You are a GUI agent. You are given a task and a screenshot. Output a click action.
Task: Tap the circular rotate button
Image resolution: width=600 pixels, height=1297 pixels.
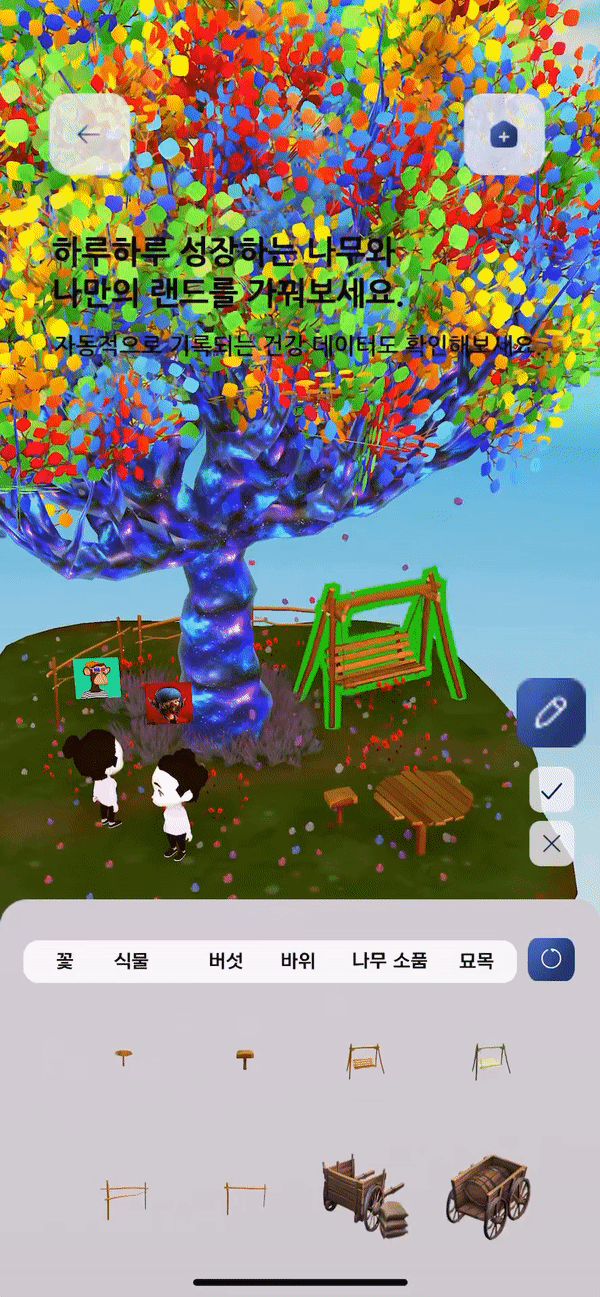tap(551, 961)
